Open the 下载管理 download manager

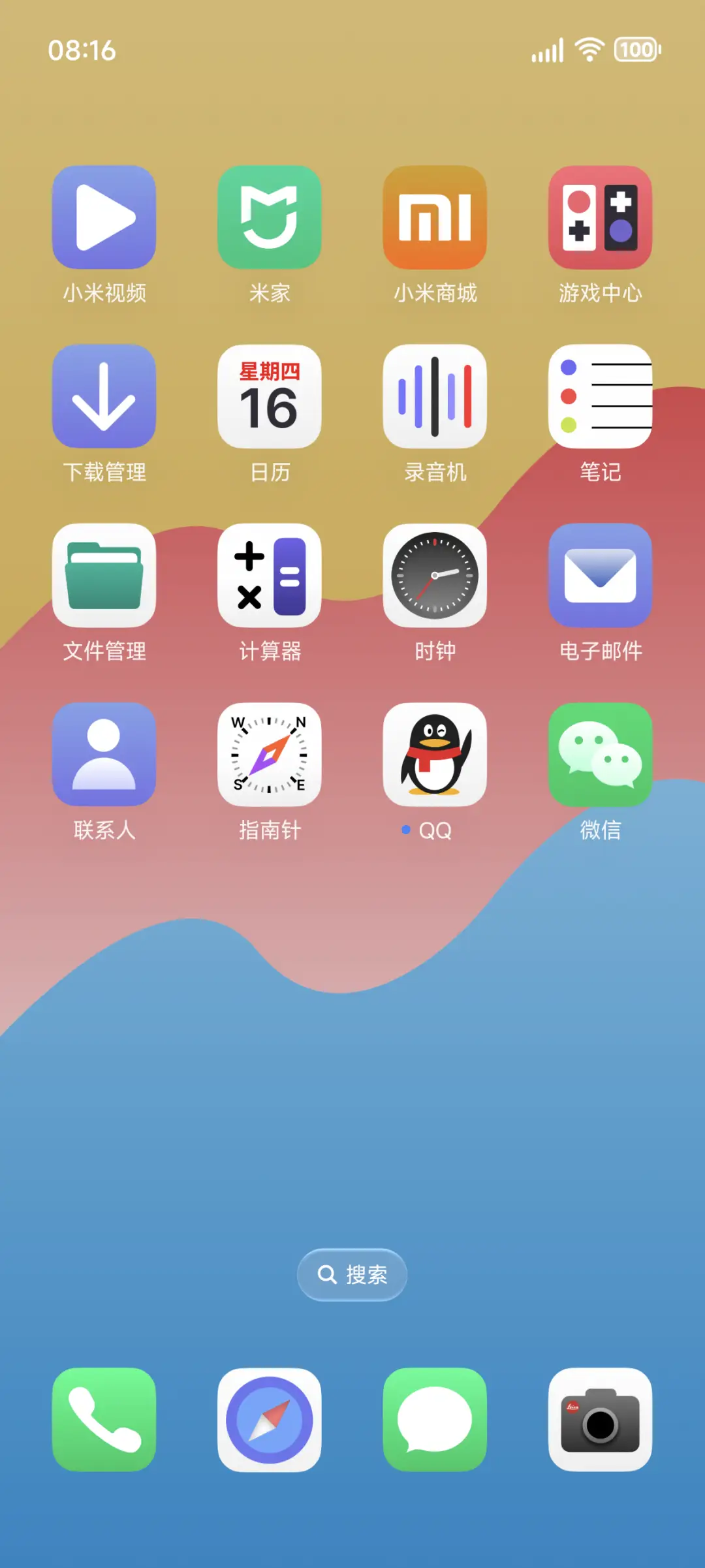pos(104,397)
